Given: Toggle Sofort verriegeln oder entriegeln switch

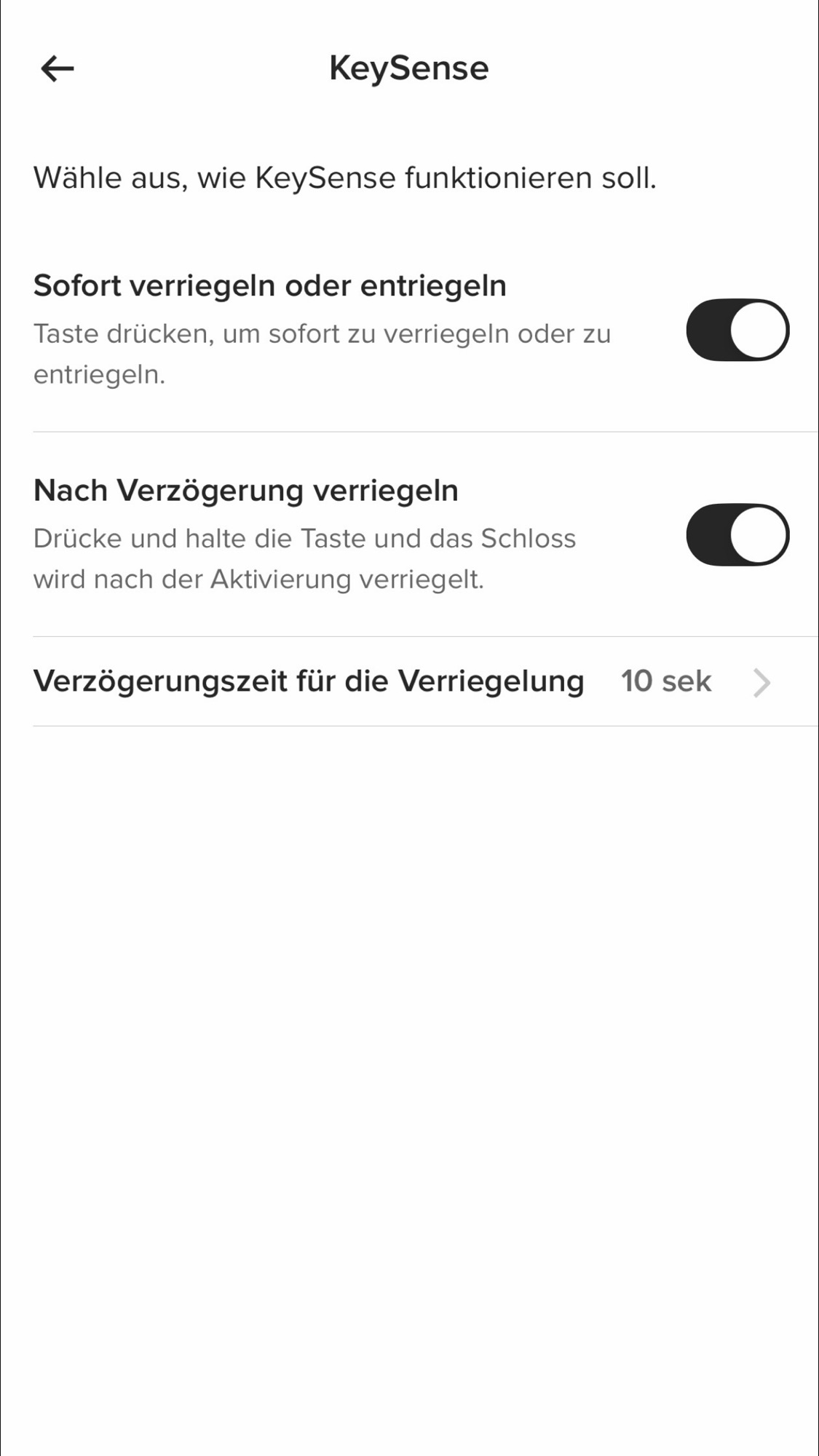Looking at the screenshot, I should click(737, 330).
